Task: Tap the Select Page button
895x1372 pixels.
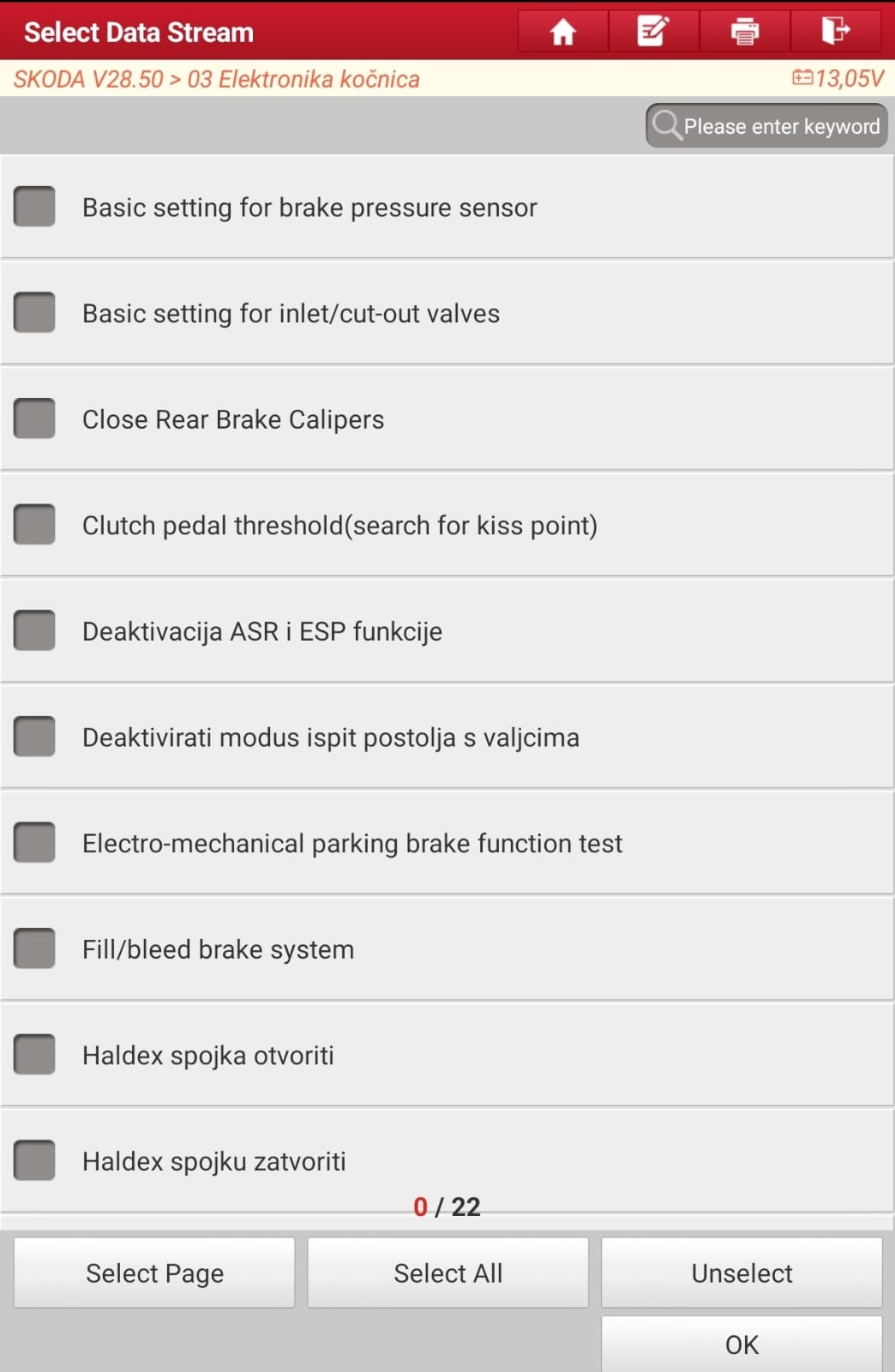Action: (x=154, y=1273)
